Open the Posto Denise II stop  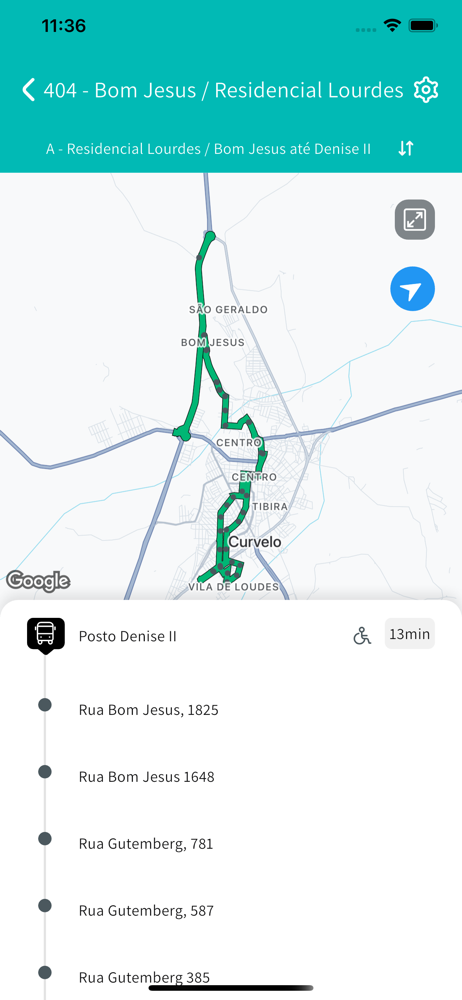(231, 636)
